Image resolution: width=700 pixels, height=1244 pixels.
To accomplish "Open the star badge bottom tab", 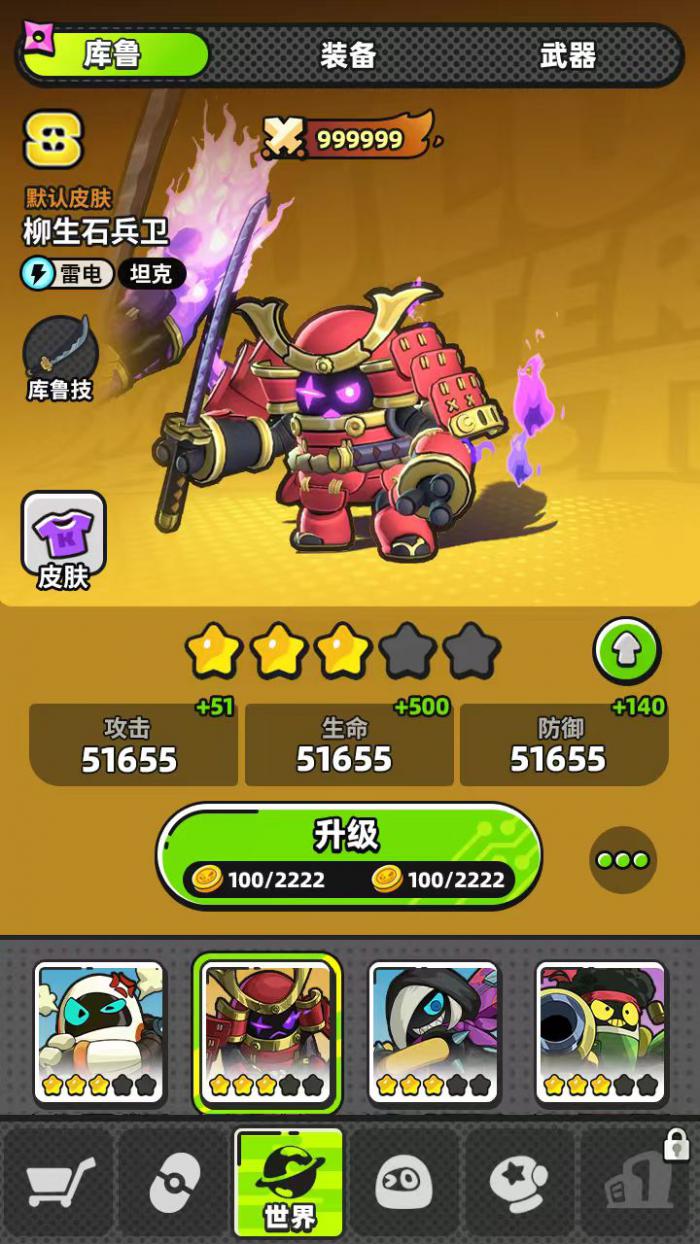I will pyautogui.click(x=519, y=1182).
